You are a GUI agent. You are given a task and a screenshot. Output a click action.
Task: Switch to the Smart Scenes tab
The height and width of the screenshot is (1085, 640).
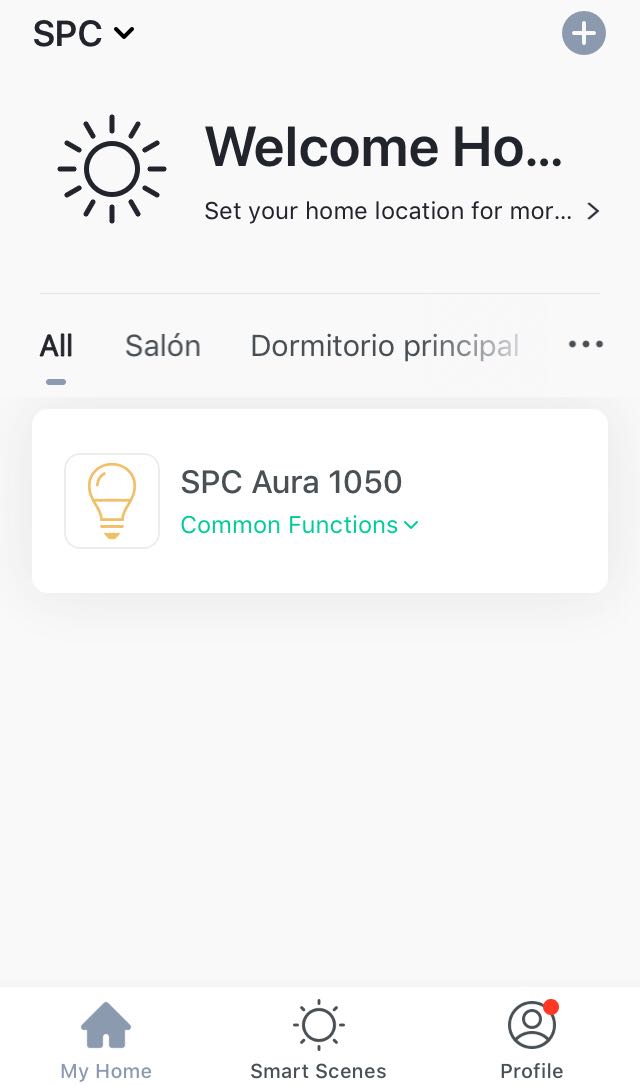pyautogui.click(x=318, y=1042)
